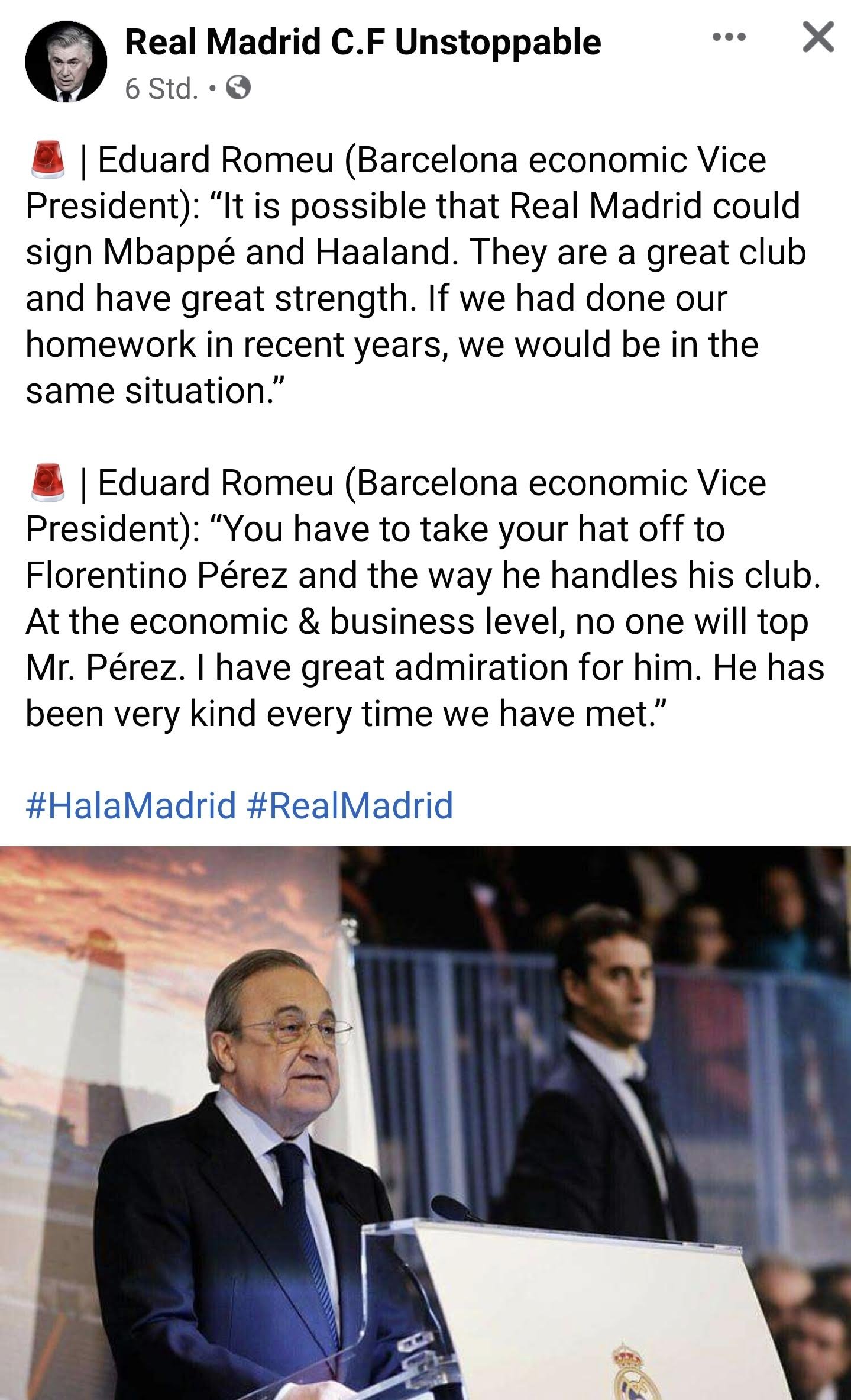Close the post with the X button
This screenshot has height=1400, width=851.
point(818,37)
